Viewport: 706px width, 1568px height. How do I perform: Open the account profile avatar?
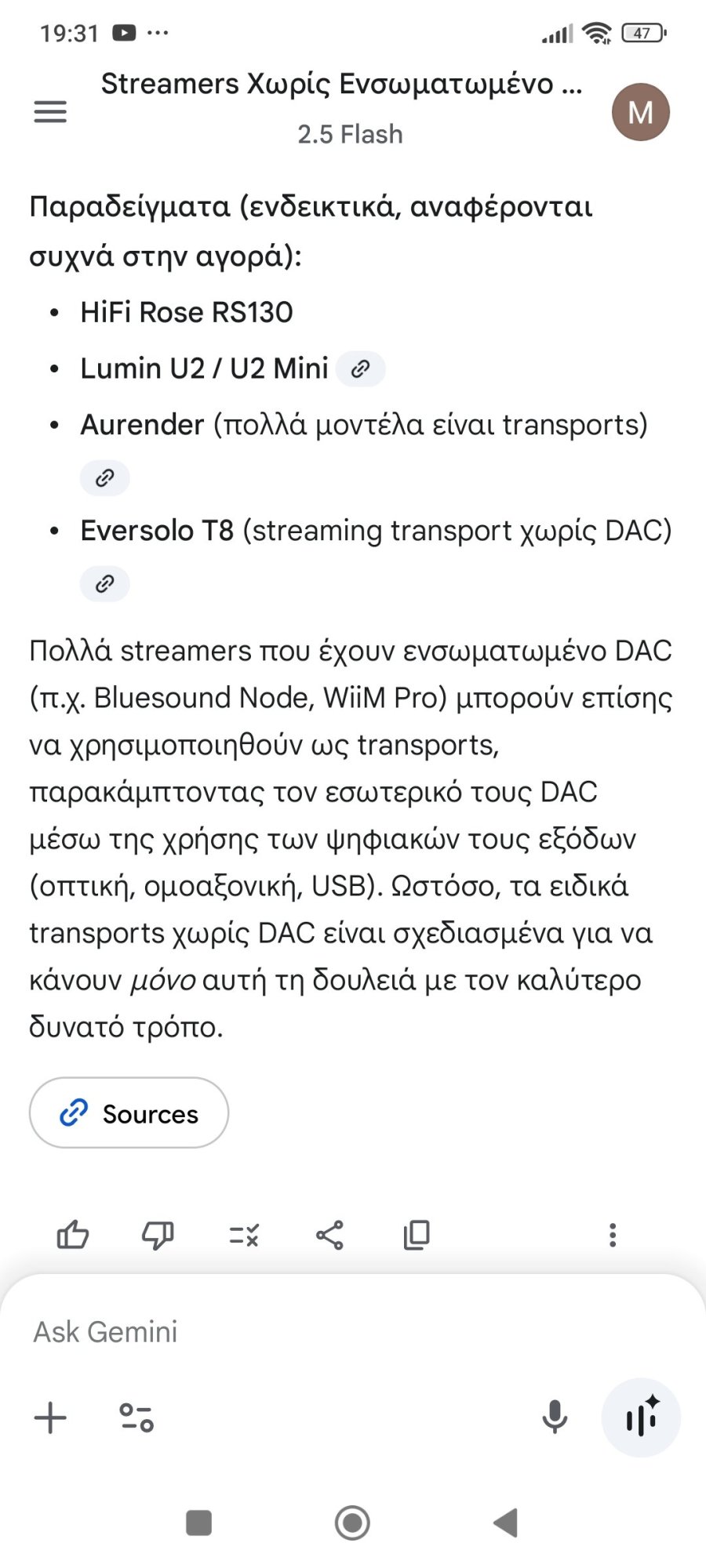pos(640,112)
